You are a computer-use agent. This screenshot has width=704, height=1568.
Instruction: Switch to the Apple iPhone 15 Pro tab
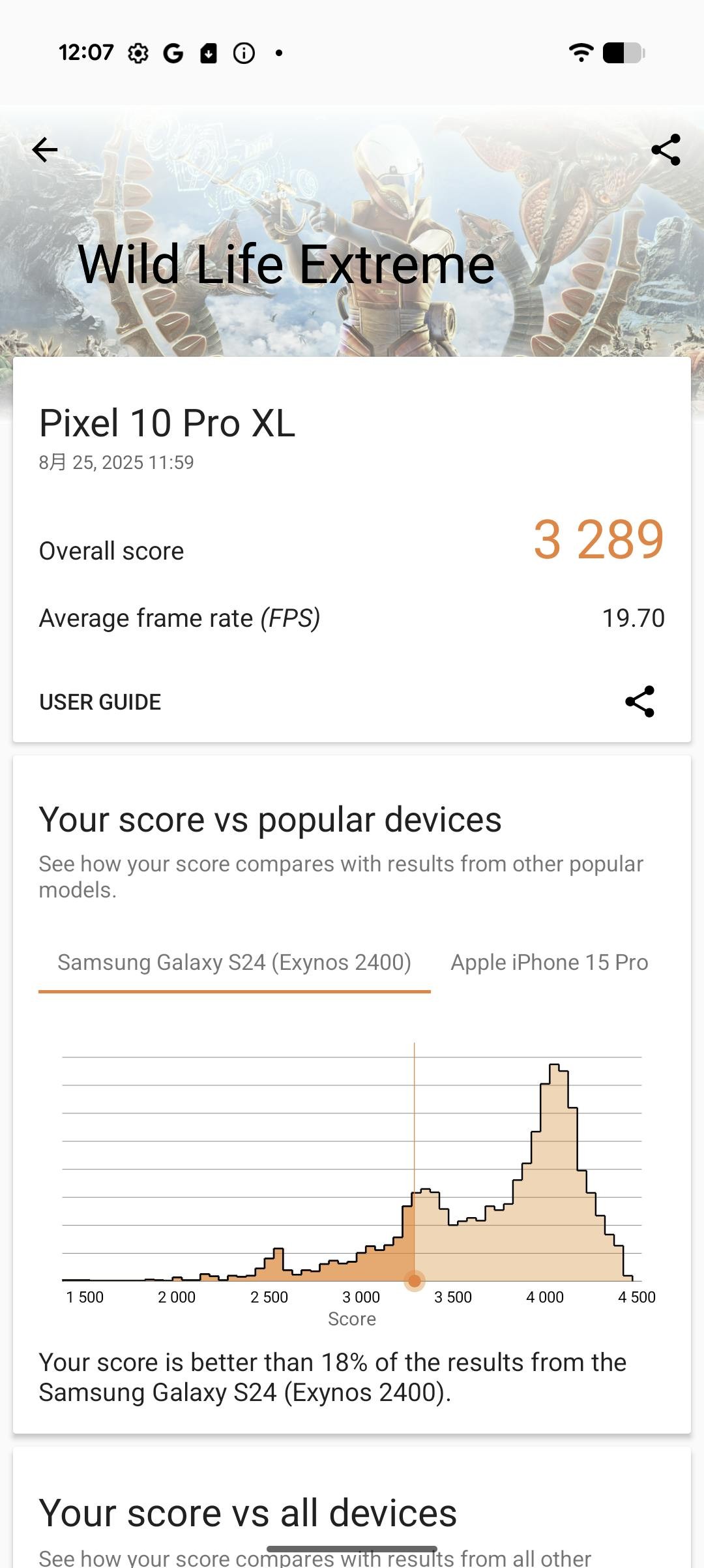549,963
